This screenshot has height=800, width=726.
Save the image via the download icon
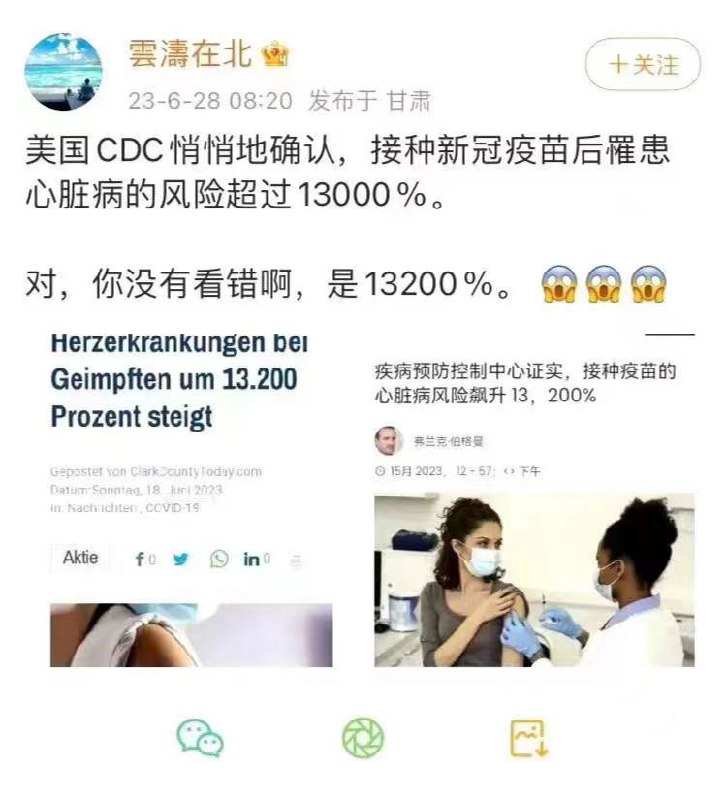point(527,737)
